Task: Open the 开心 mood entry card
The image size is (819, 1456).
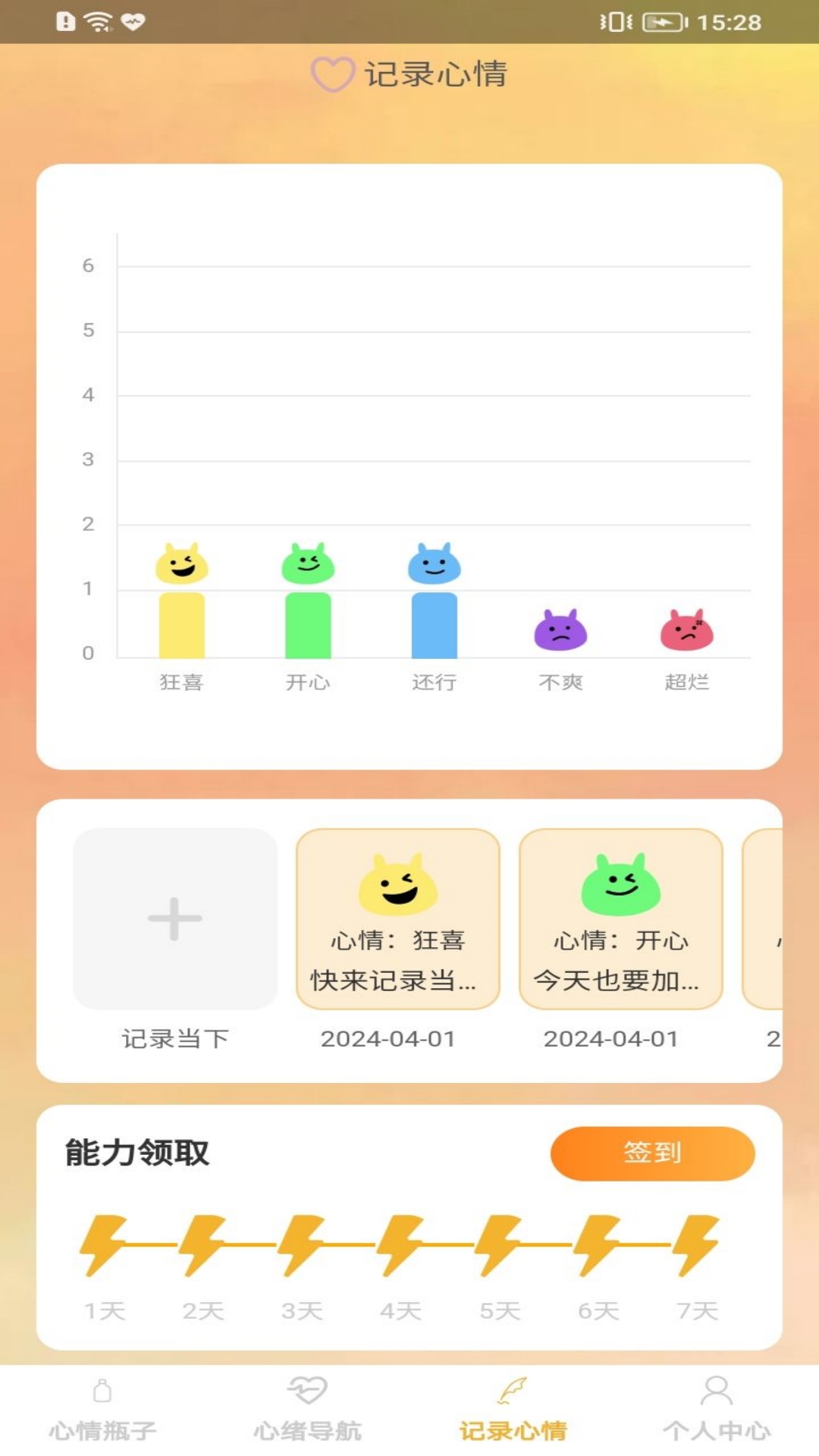Action: (x=620, y=918)
